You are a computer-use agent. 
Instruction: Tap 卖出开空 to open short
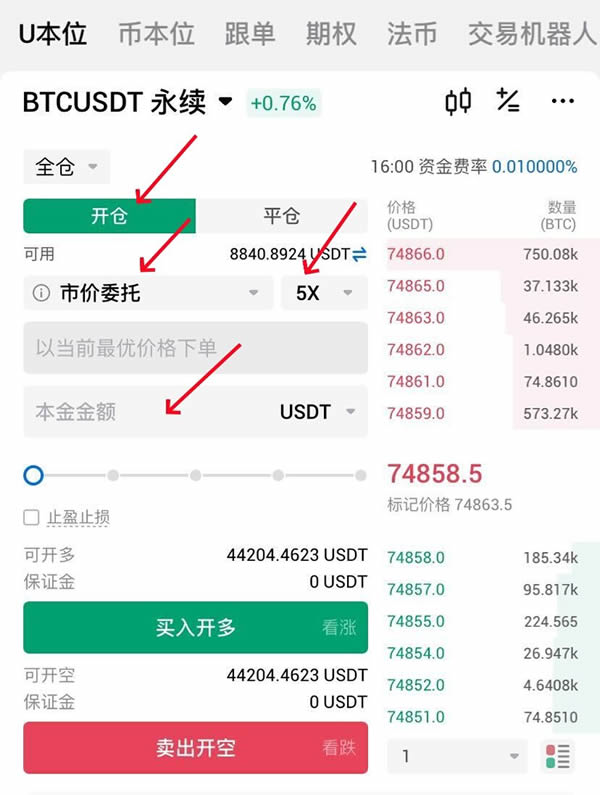coord(196,748)
